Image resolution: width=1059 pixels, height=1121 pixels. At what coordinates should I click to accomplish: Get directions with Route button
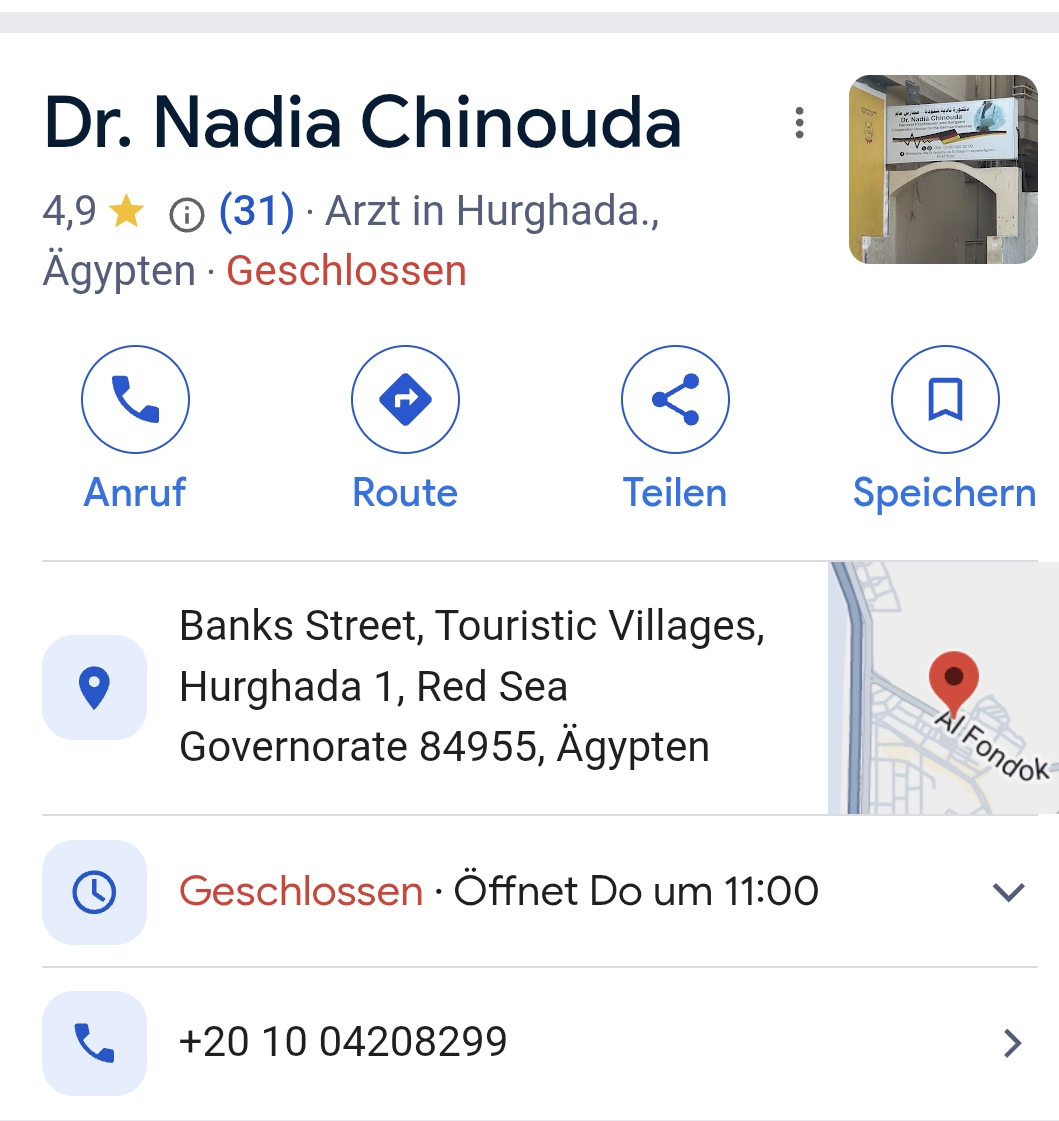point(405,400)
